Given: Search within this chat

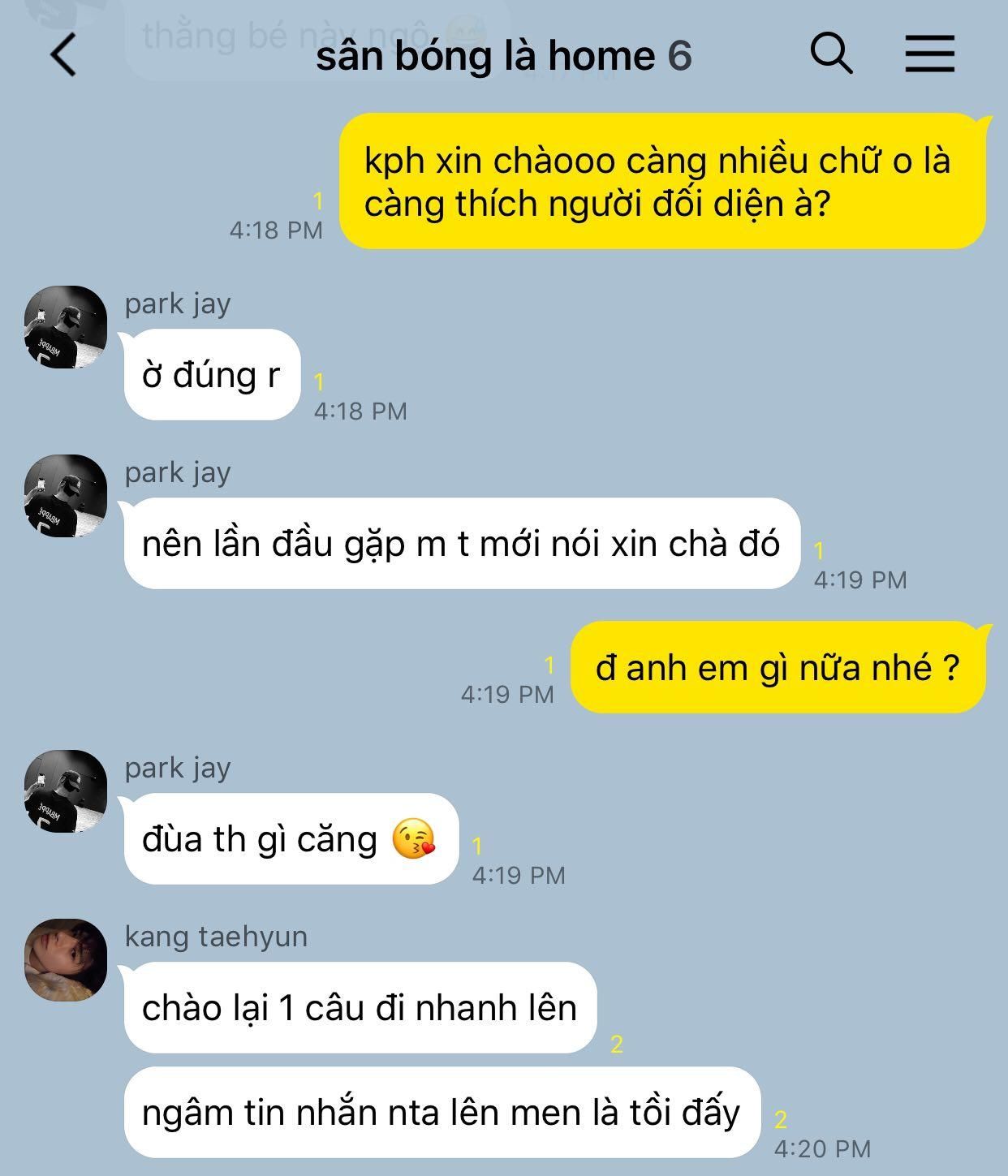Looking at the screenshot, I should pos(832,54).
